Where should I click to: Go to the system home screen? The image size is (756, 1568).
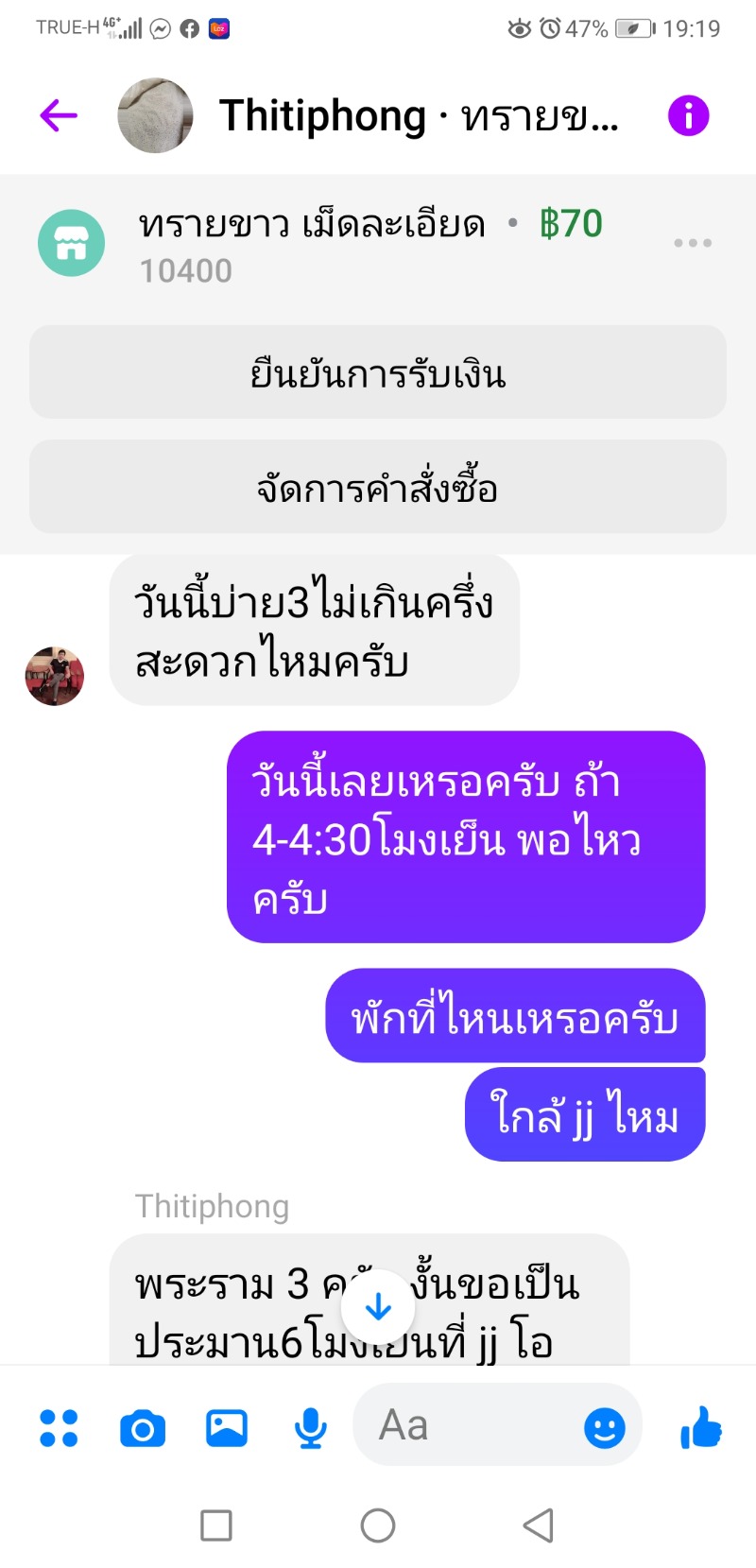(x=378, y=1525)
